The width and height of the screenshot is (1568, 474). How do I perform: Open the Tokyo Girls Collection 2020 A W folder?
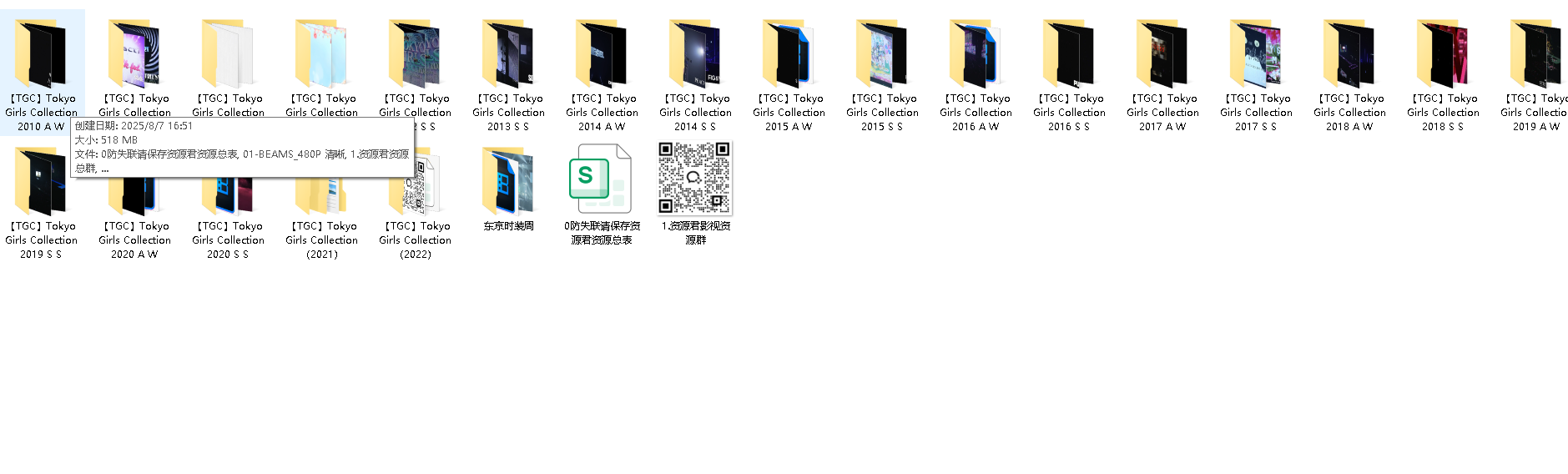134,196
